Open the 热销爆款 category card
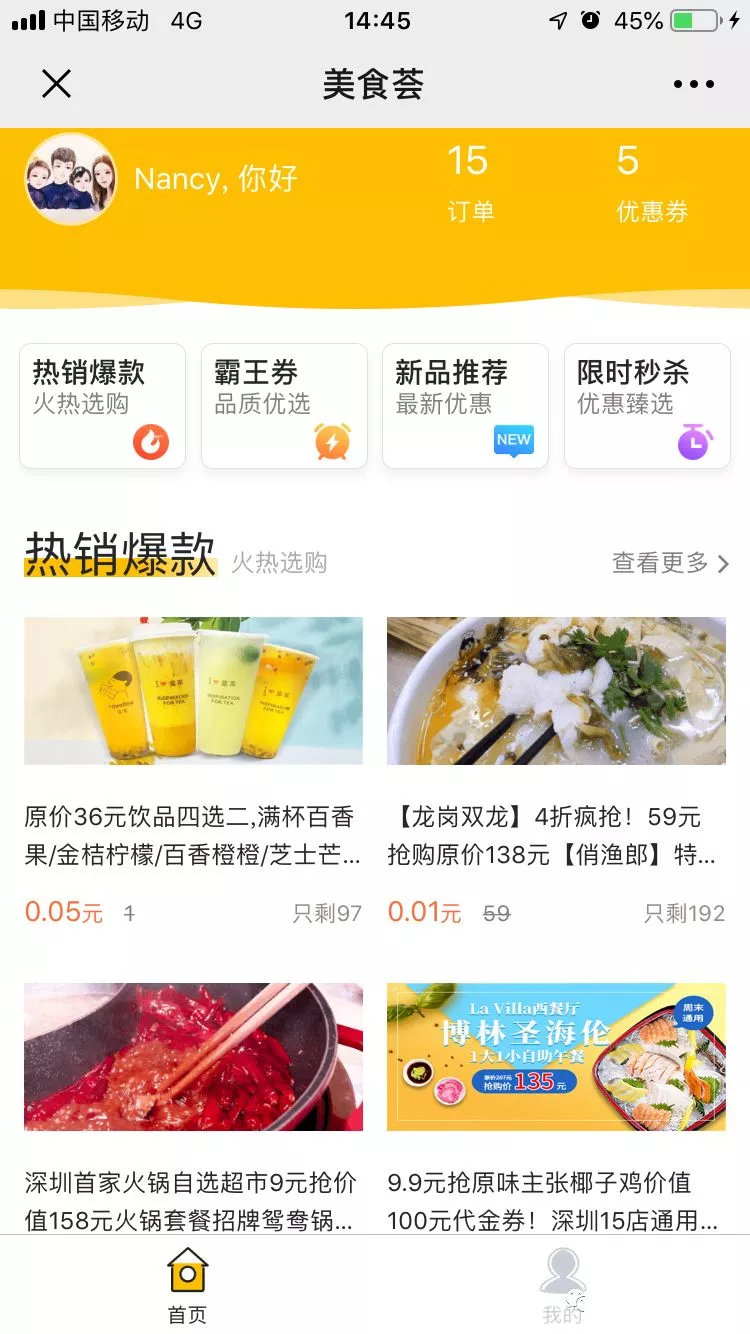Viewport: 750px width, 1334px height. [x=102, y=405]
